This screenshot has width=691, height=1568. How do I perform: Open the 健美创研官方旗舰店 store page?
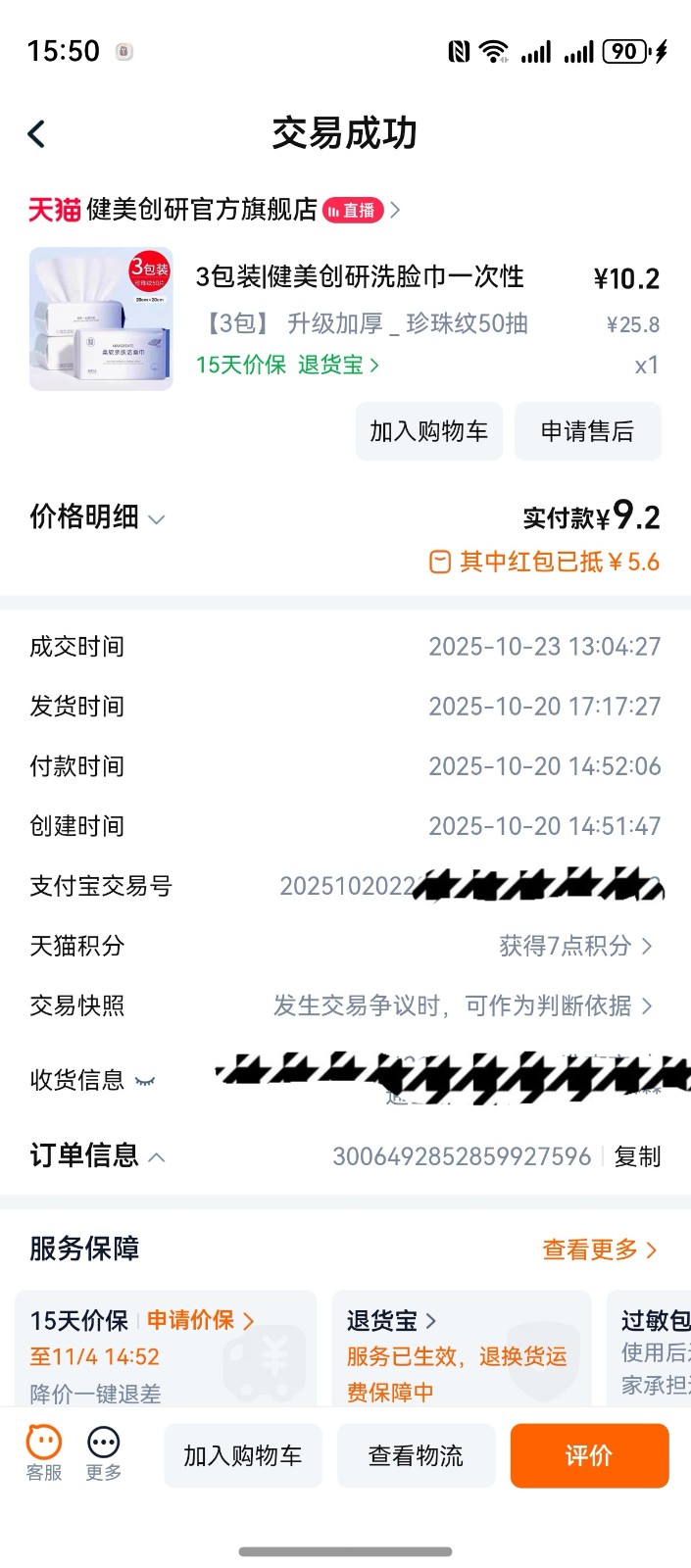point(201,210)
